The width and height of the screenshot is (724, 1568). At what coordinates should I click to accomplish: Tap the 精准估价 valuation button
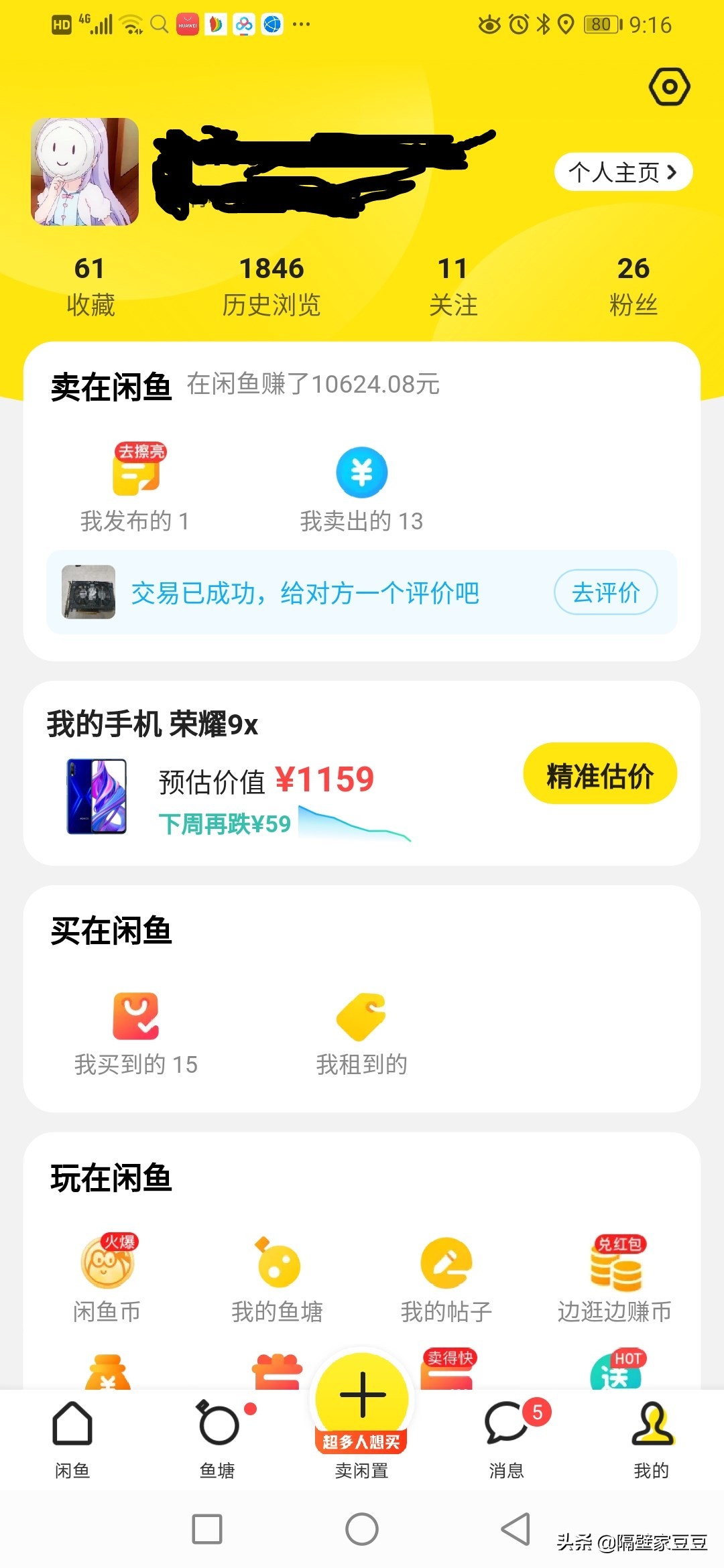(600, 773)
